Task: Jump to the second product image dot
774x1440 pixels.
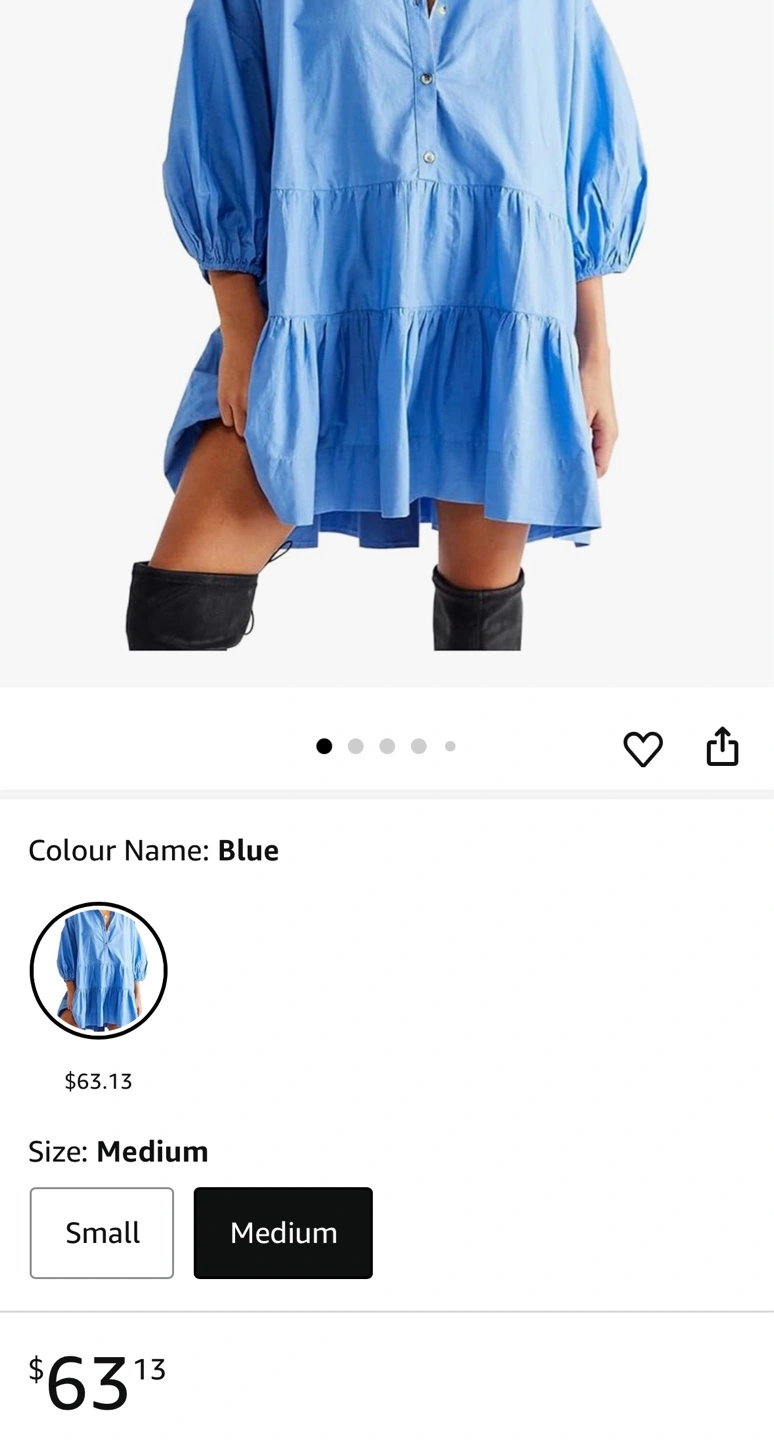Action: click(355, 746)
